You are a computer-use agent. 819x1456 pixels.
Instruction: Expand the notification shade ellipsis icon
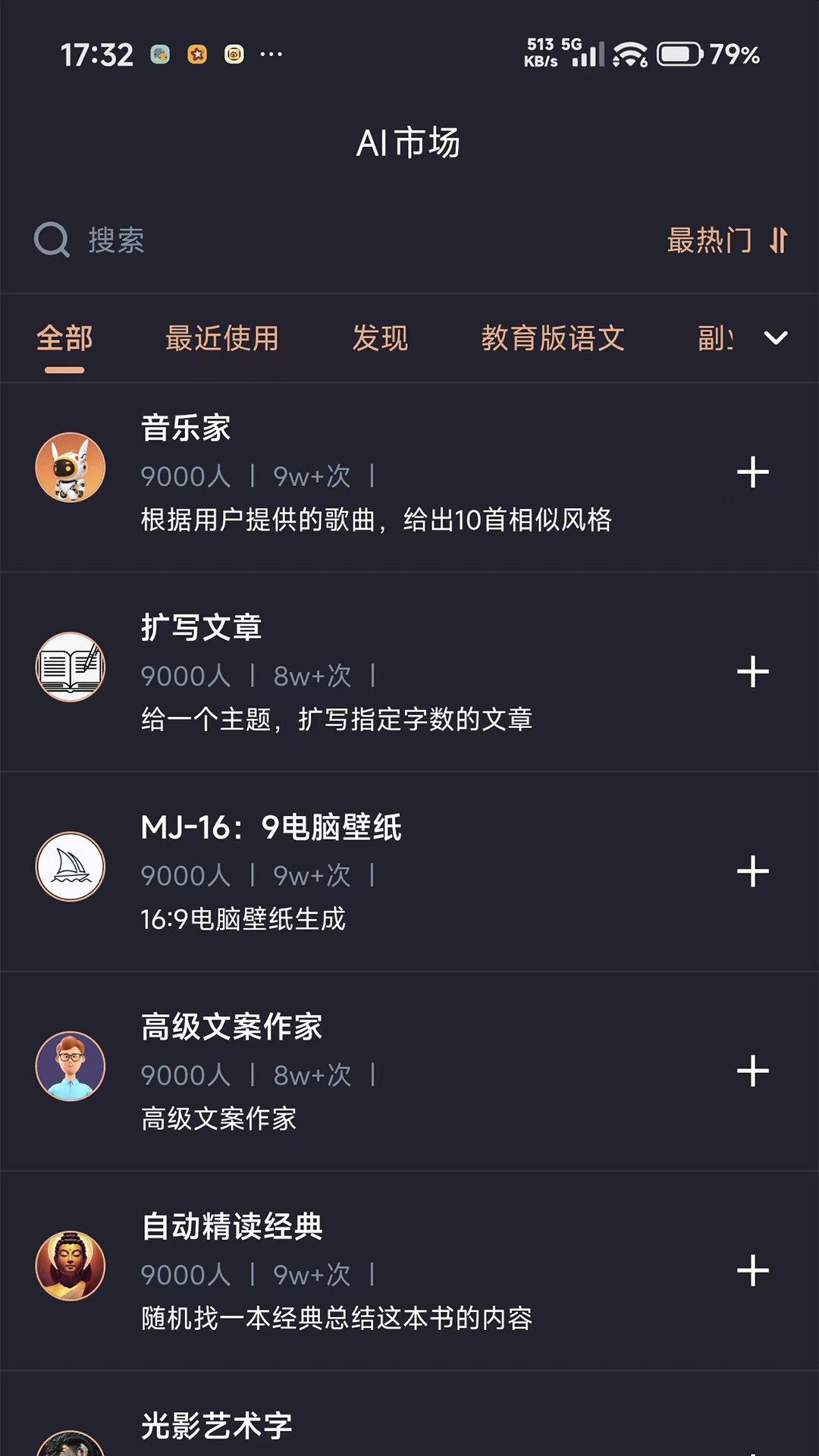coord(269,55)
